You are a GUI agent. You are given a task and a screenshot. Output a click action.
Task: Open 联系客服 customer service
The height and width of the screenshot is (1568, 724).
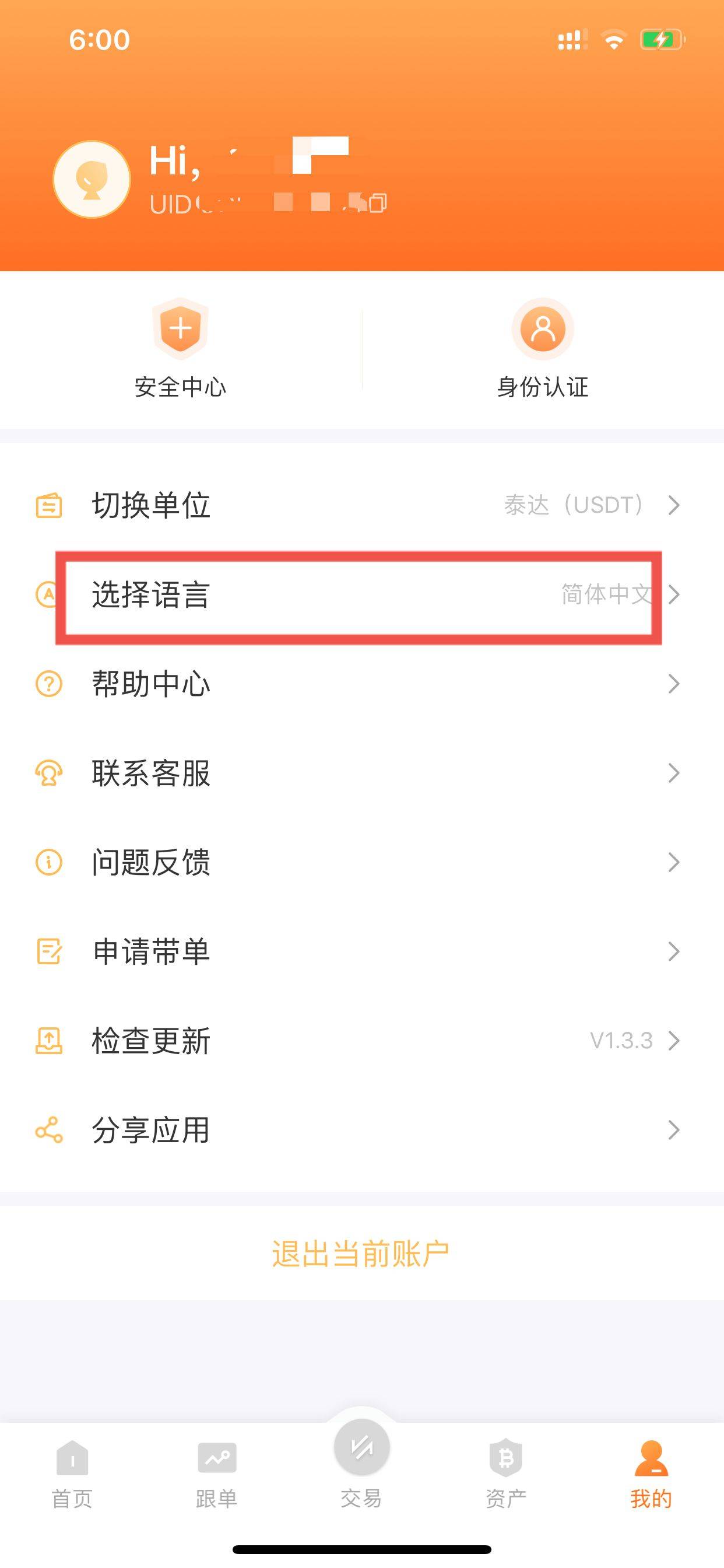pos(362,773)
